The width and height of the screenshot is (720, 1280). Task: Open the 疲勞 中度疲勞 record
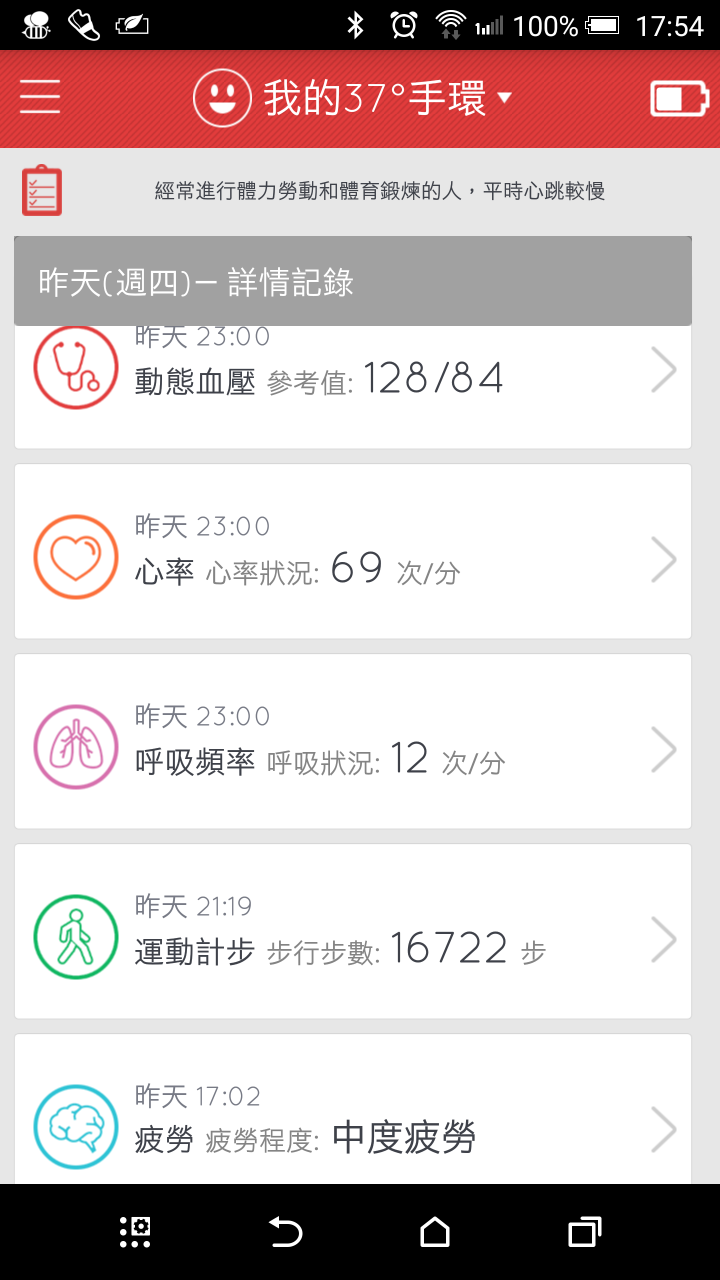[353, 1109]
